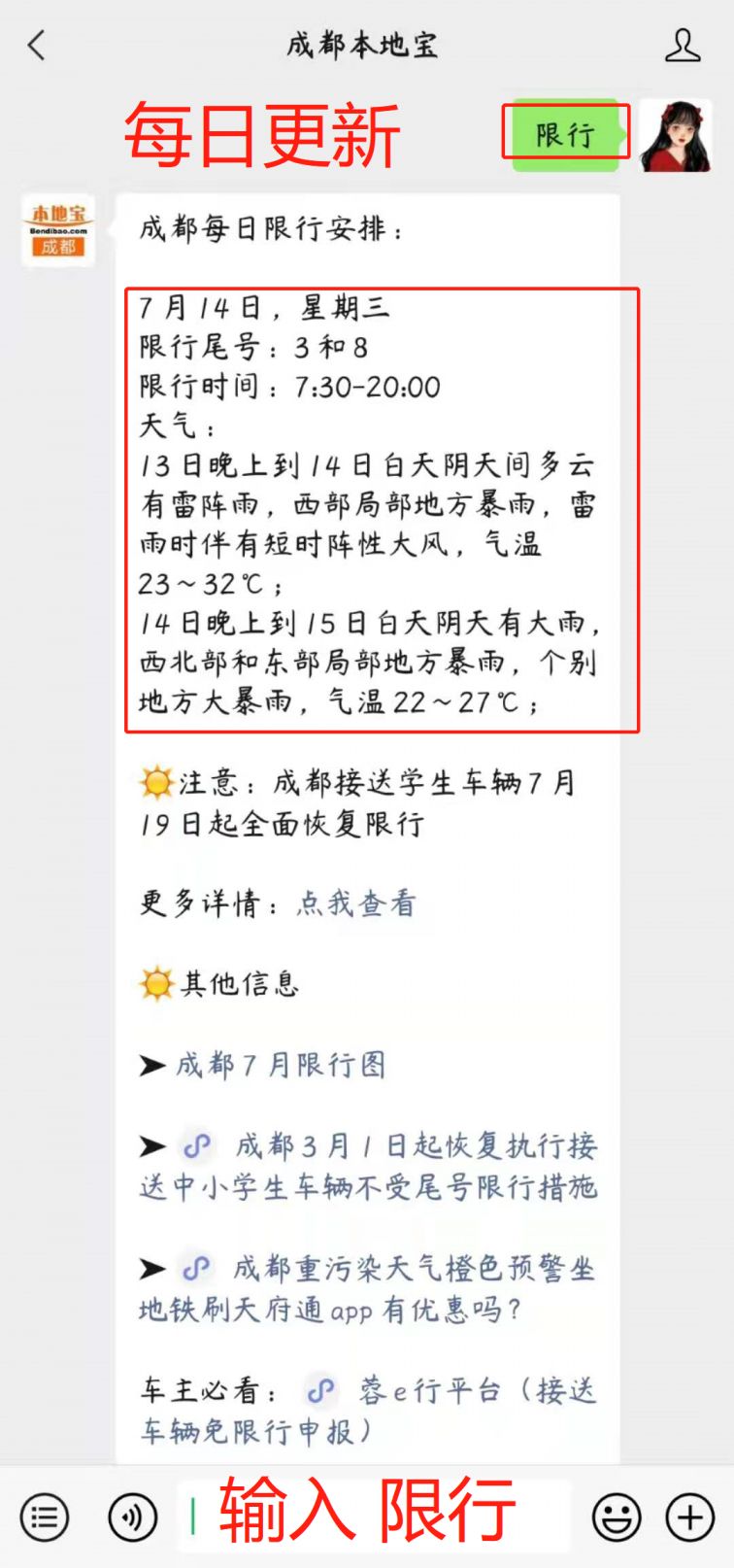The height and width of the screenshot is (1568, 734).
Task: Switch to voice input mode
Action: 133,1517
